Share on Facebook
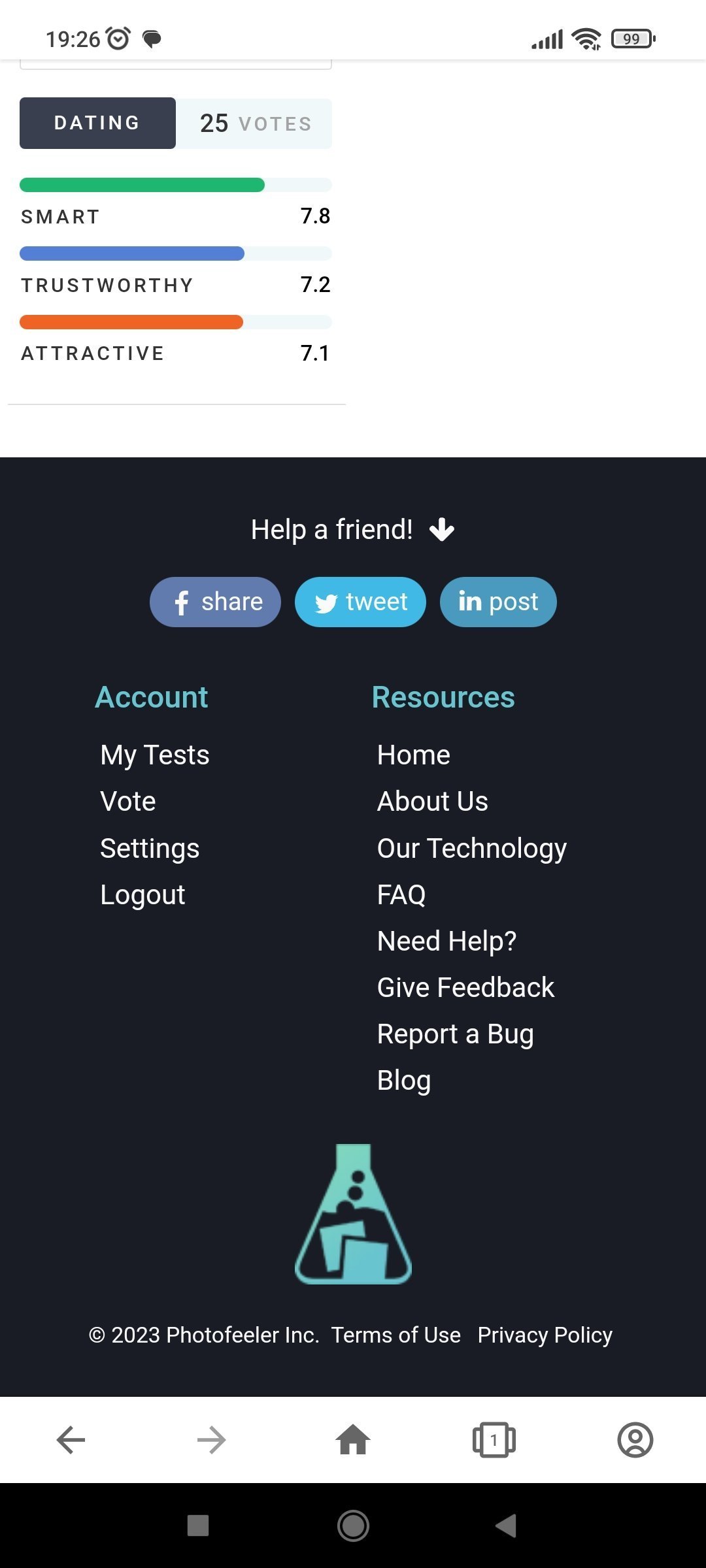The width and height of the screenshot is (706, 1568). pos(215,602)
